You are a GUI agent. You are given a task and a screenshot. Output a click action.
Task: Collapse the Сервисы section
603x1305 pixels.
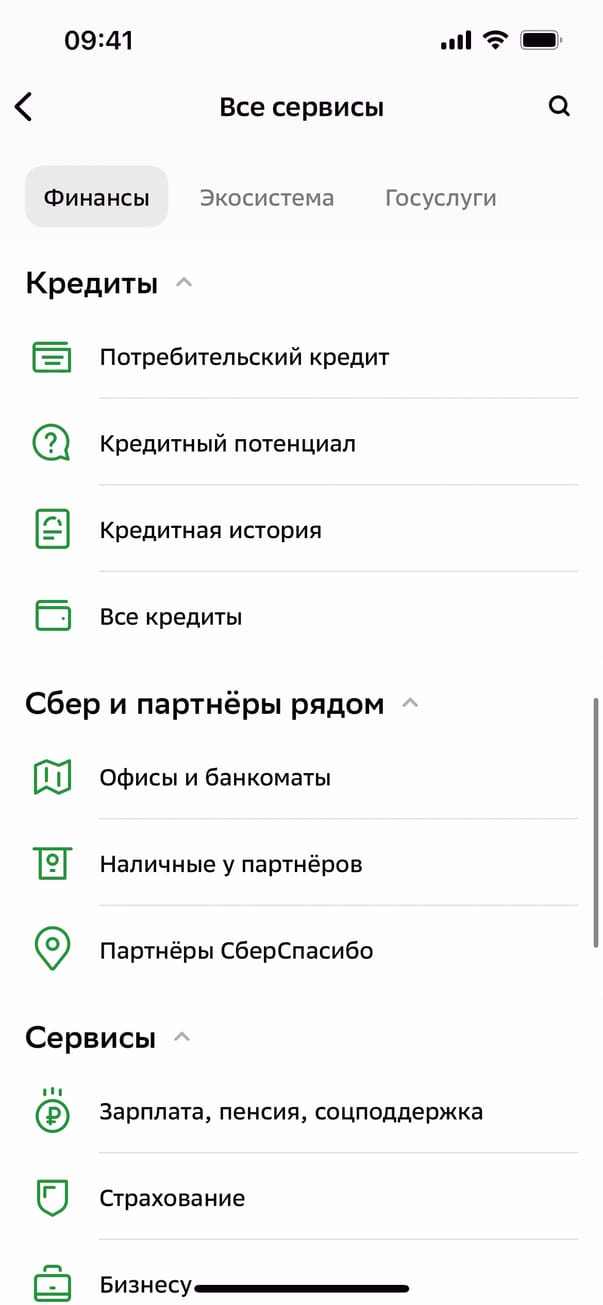pyautogui.click(x=181, y=1038)
